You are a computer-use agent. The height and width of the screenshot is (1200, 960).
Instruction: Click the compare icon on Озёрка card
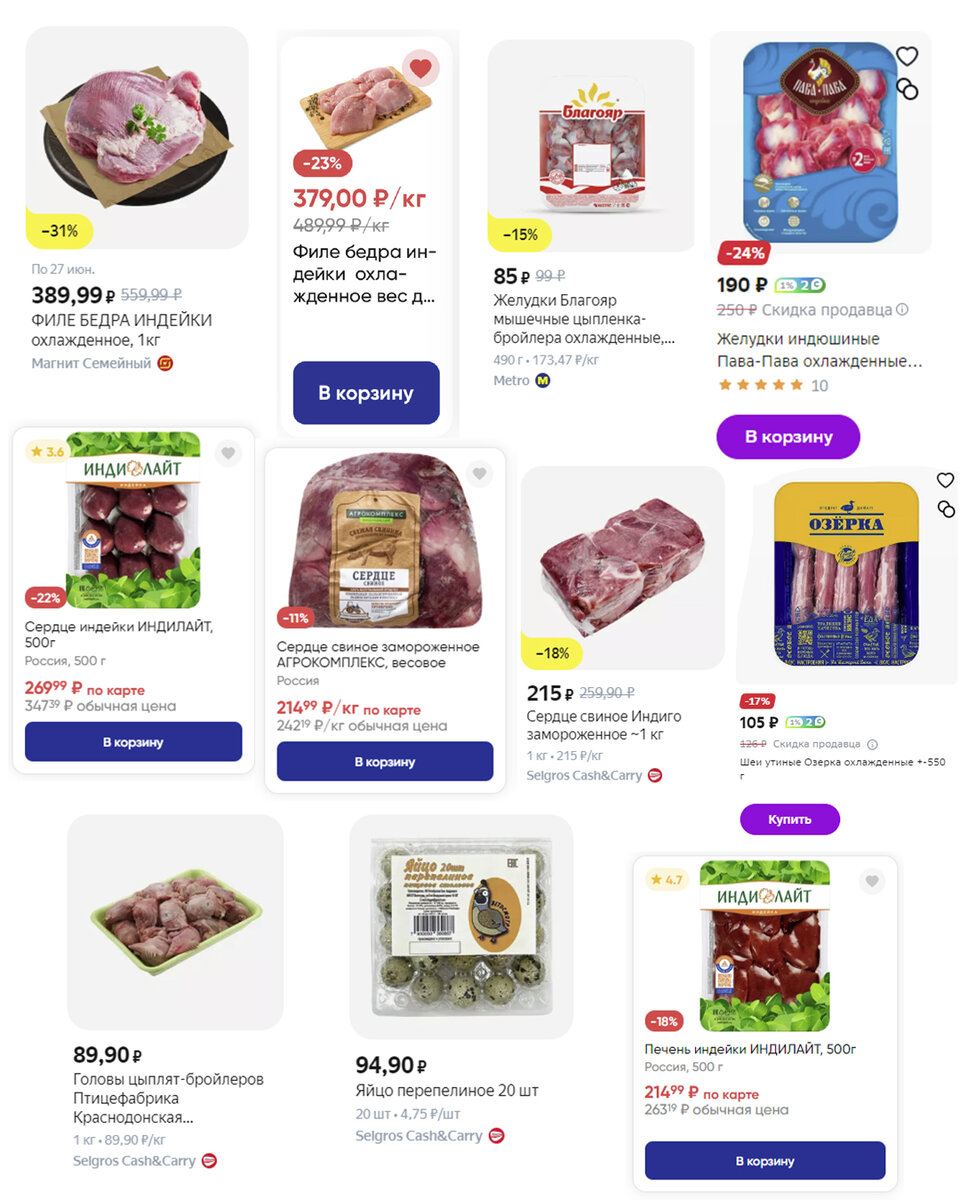click(x=946, y=510)
